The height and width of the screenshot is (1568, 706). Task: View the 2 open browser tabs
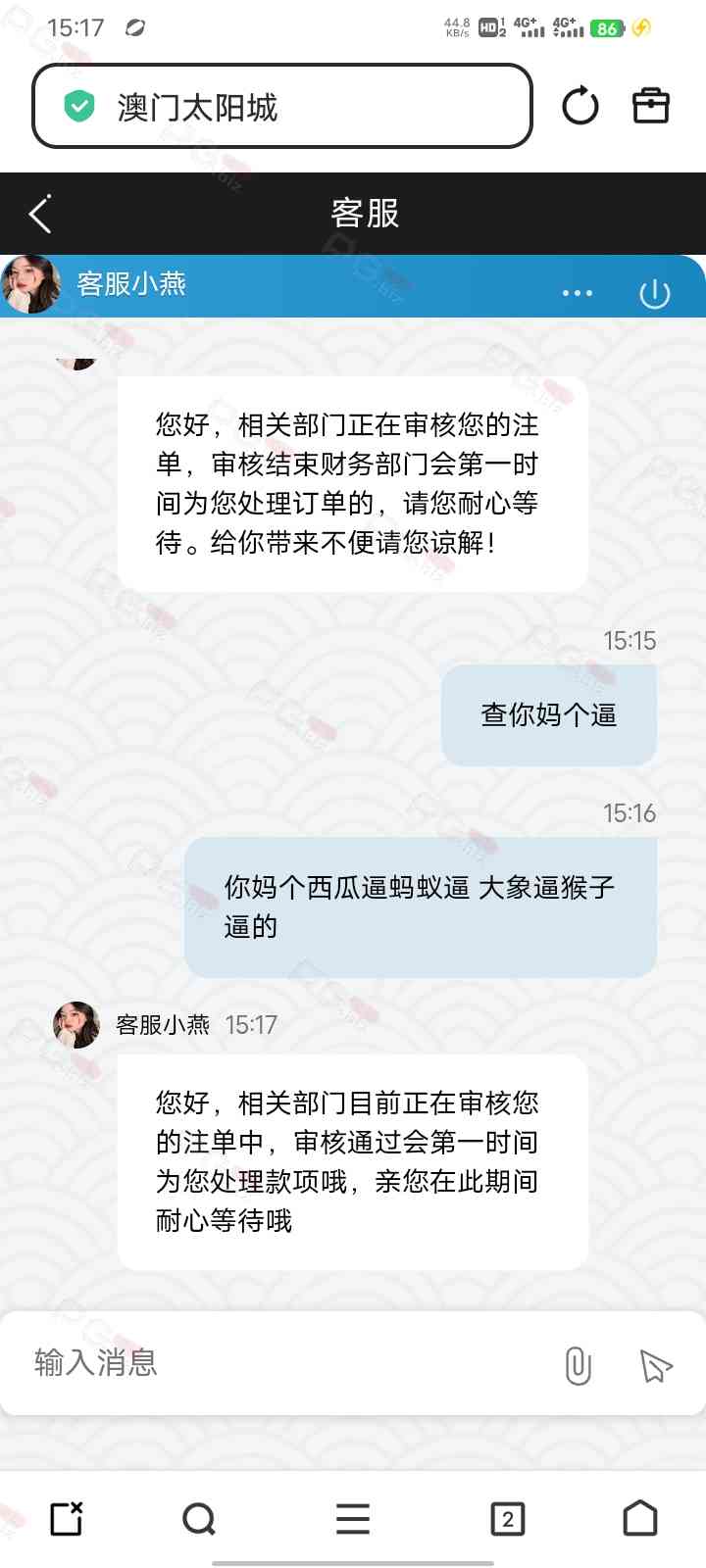tap(507, 1519)
